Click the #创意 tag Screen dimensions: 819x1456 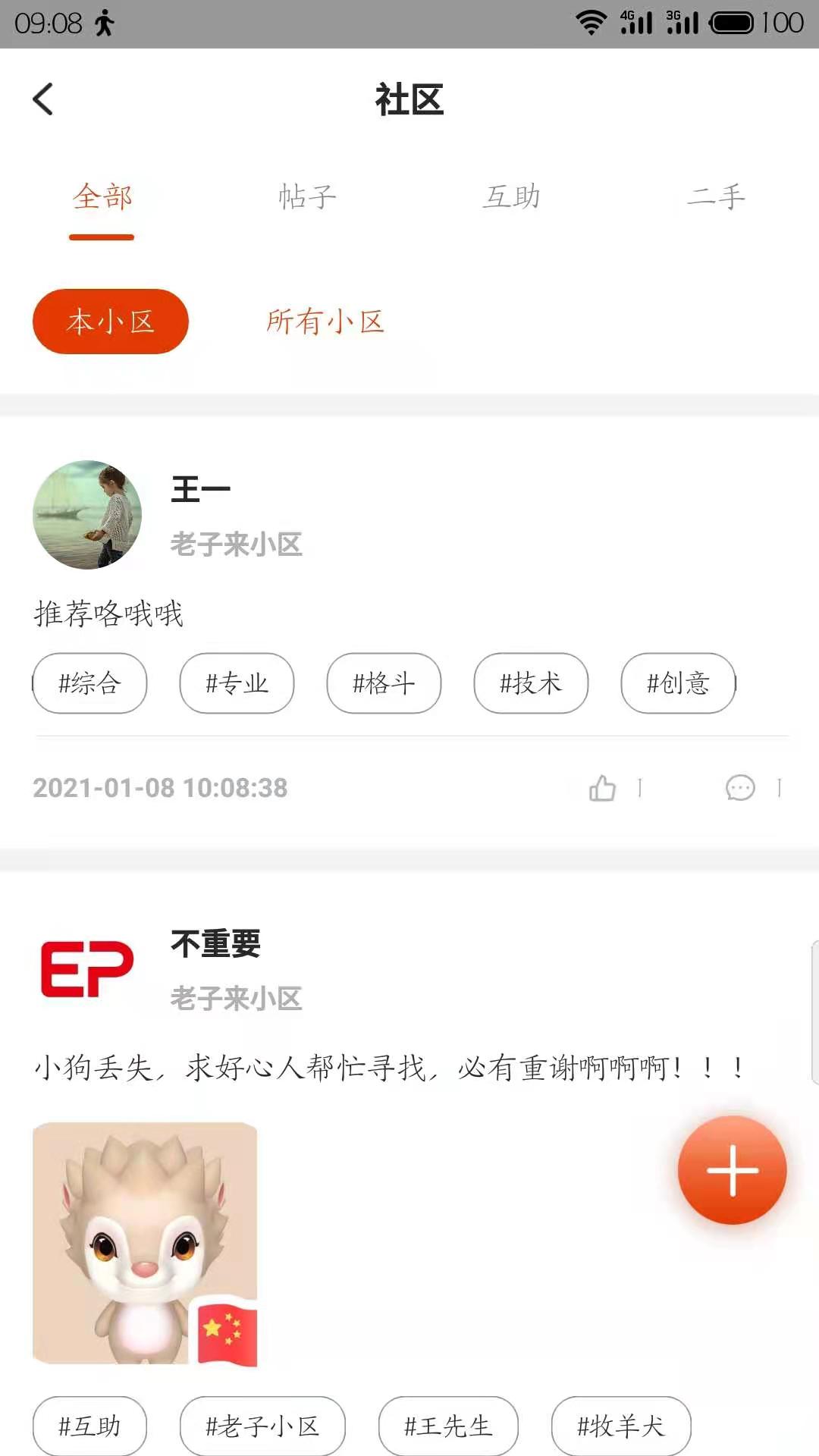click(x=677, y=683)
